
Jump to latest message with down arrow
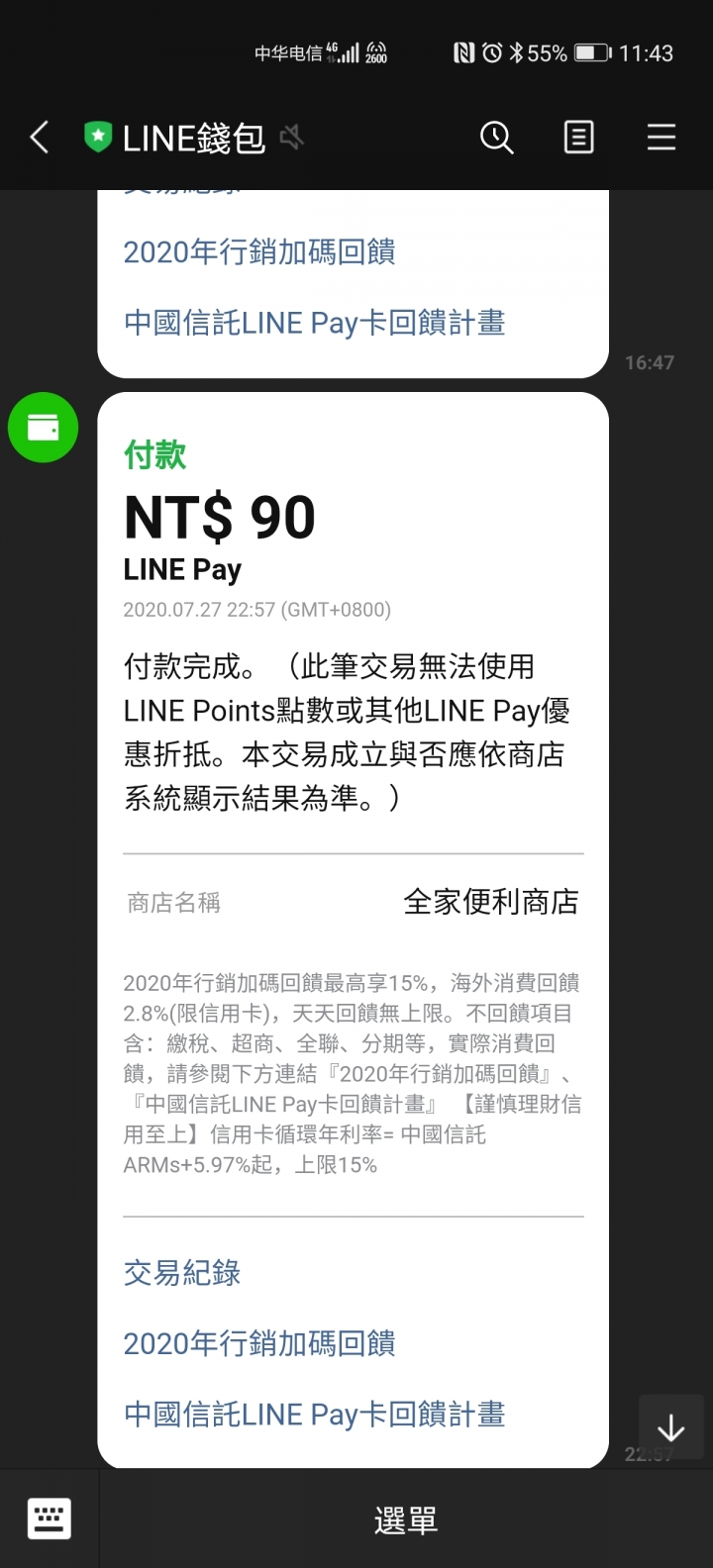(x=671, y=1427)
